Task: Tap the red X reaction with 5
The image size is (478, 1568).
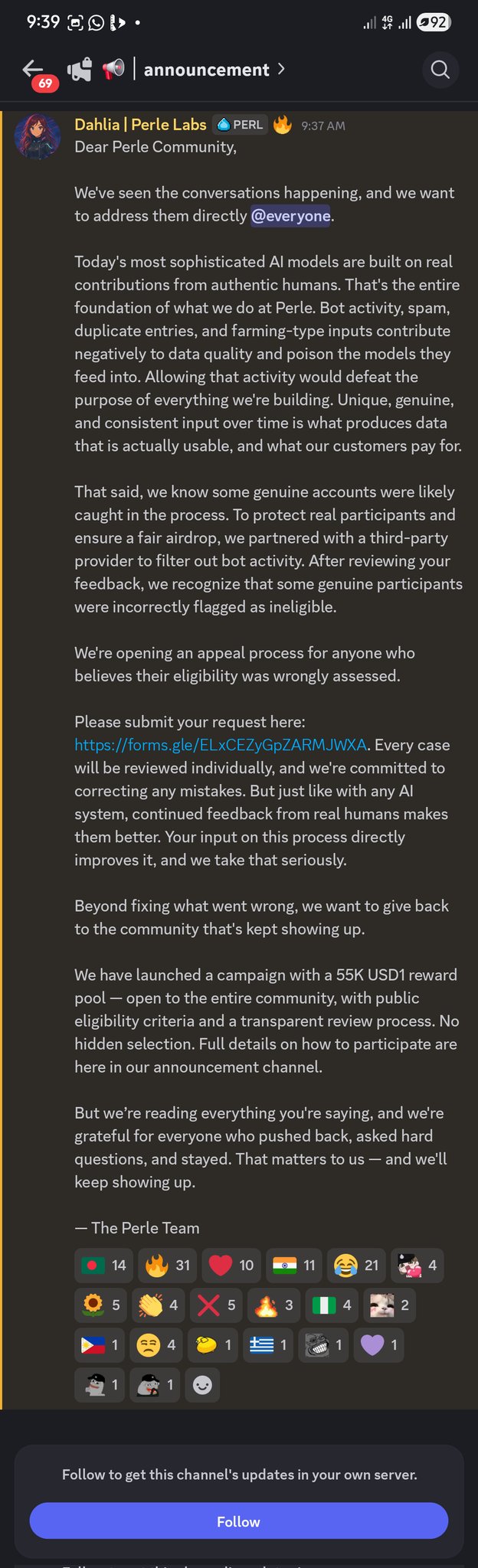Action: tap(217, 1305)
